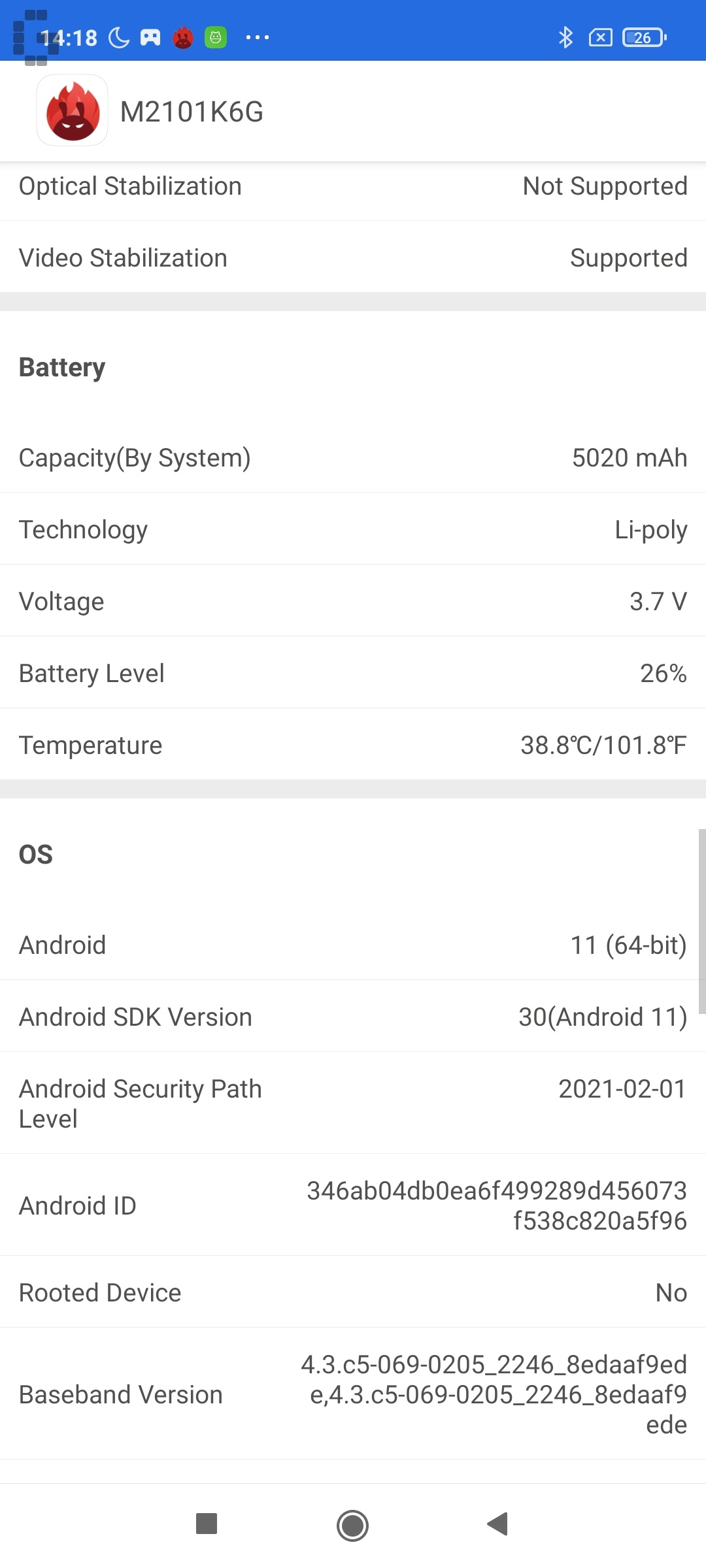Tap the crossed-out SIM card indicator

click(x=599, y=37)
